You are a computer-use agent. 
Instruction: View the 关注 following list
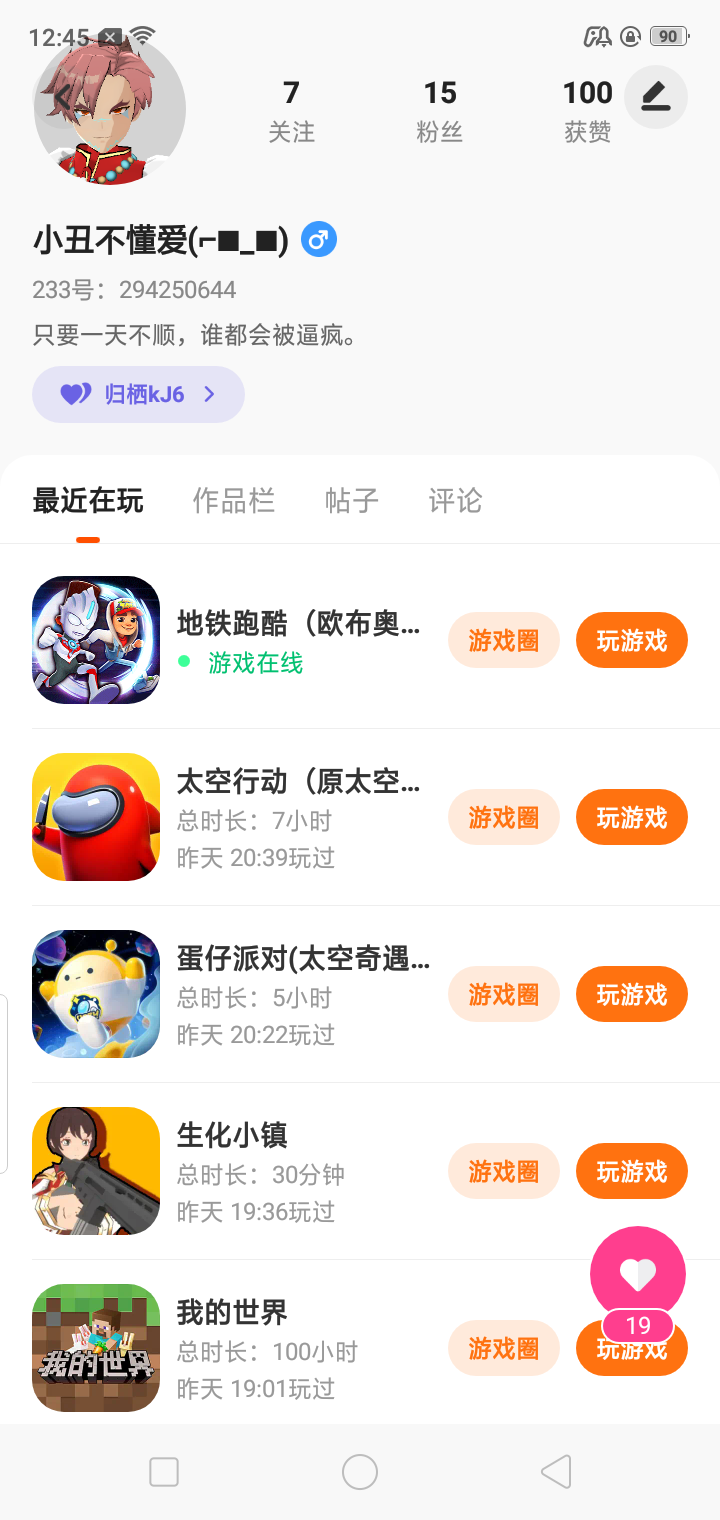[291, 110]
